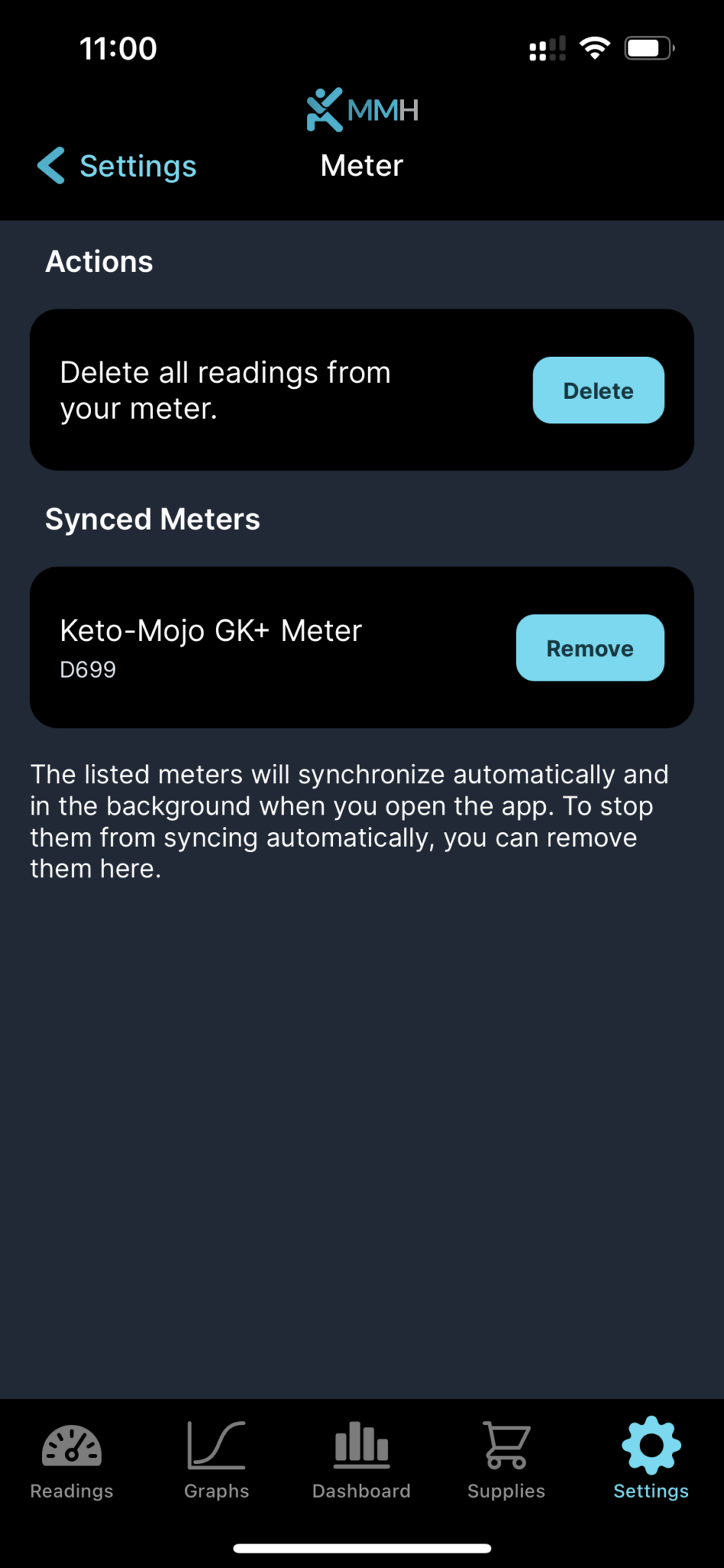This screenshot has width=724, height=1568.
Task: Tap the back chevron next to Settings
Action: 51,165
